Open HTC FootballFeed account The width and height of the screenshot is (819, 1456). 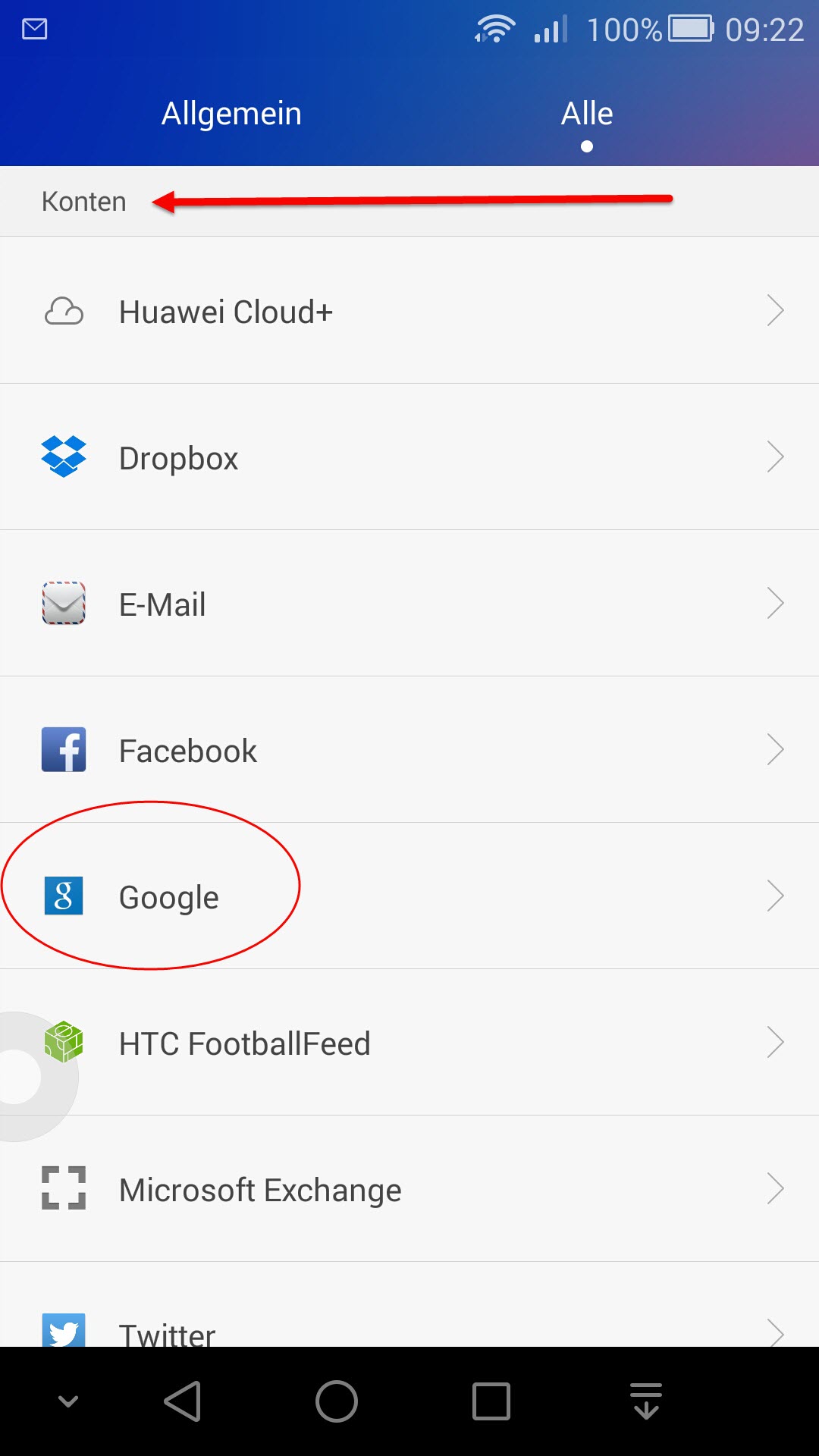tap(409, 1042)
